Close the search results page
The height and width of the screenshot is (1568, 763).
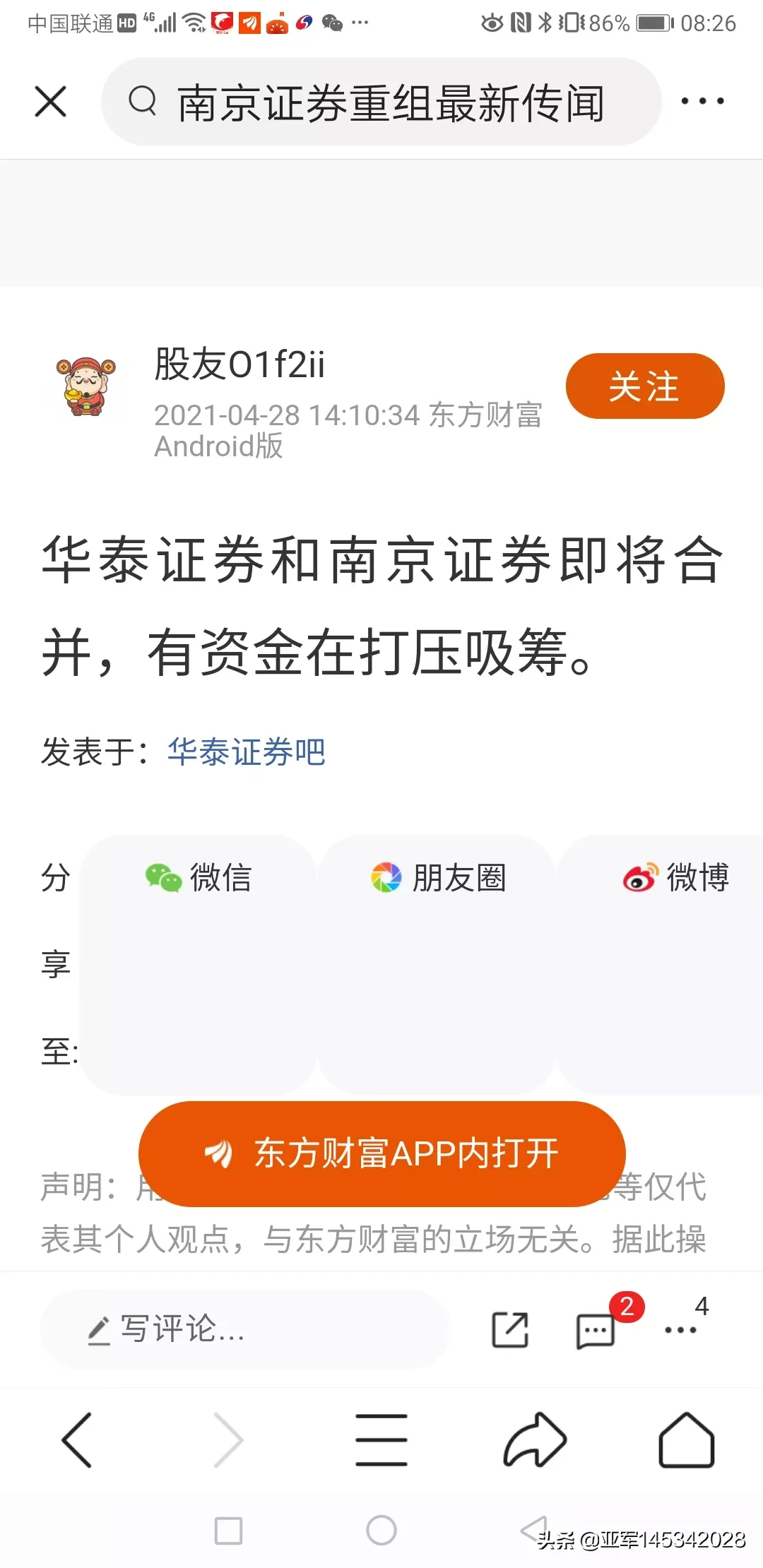(51, 102)
